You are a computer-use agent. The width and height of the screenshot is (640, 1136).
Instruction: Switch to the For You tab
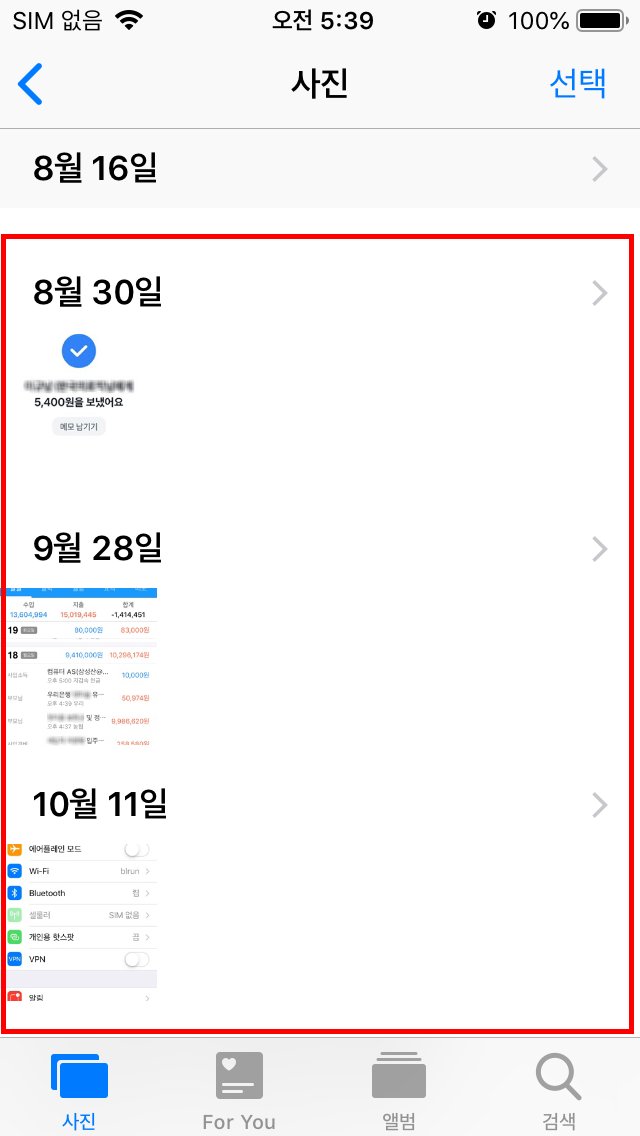[239, 1090]
